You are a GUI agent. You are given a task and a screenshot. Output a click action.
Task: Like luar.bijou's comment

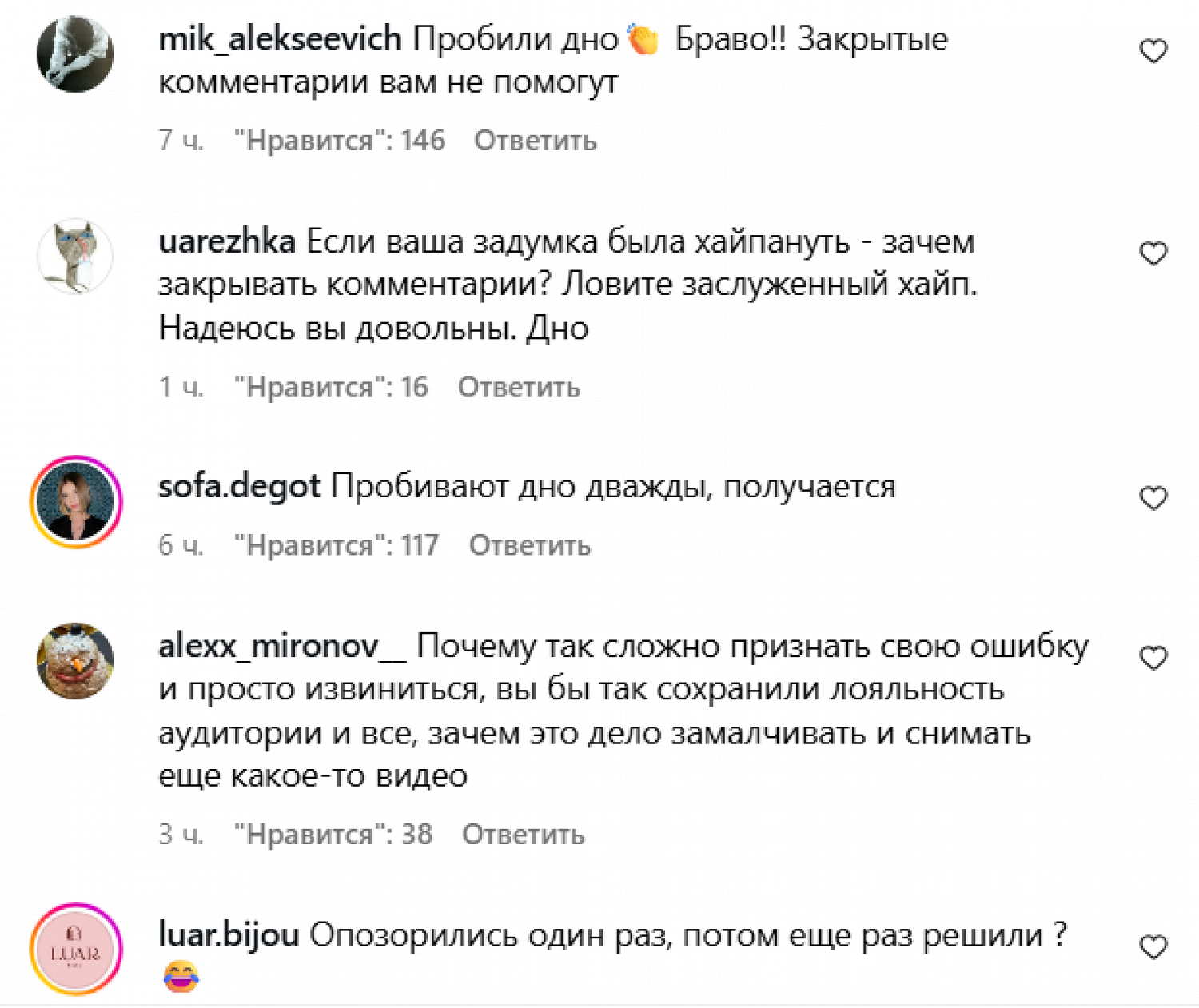point(1153,947)
